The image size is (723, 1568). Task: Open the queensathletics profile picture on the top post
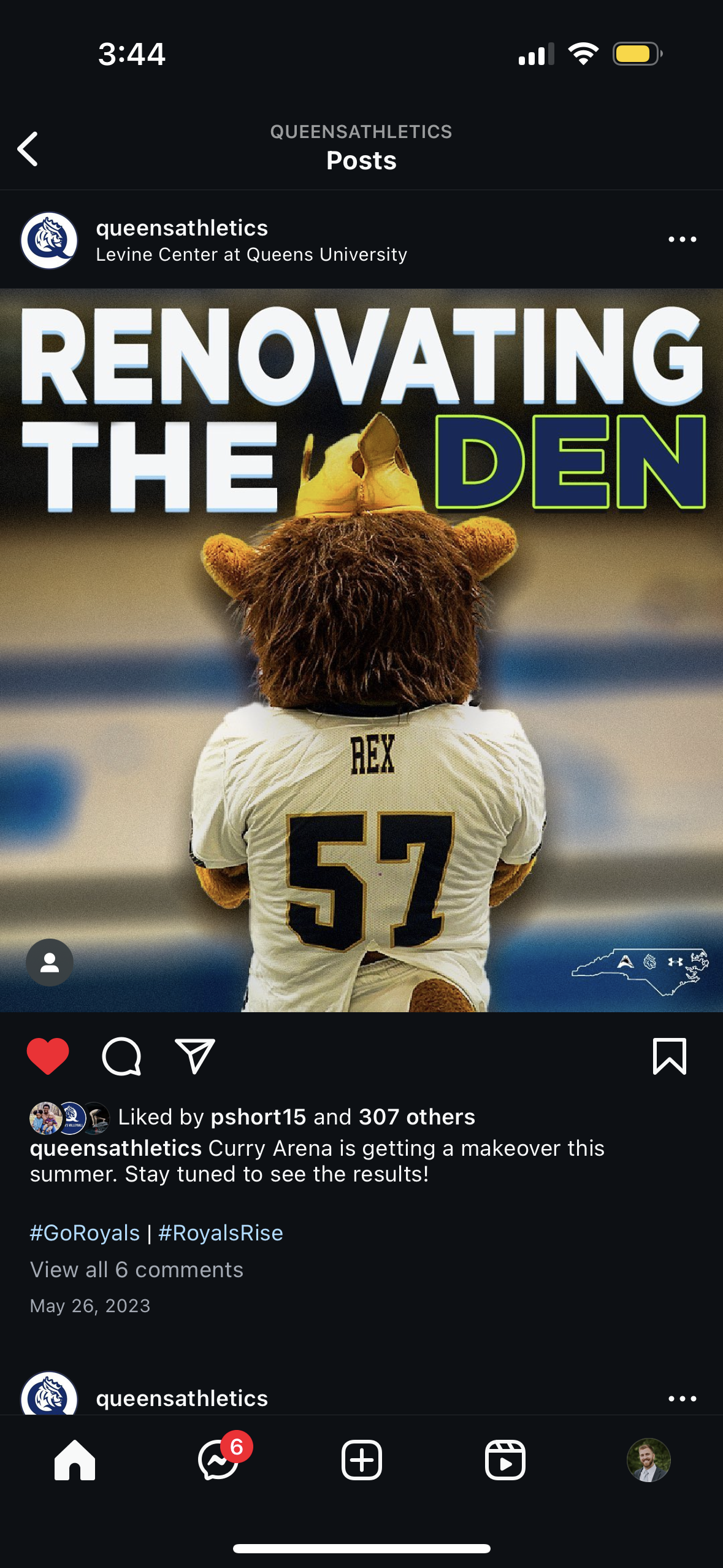pos(49,240)
